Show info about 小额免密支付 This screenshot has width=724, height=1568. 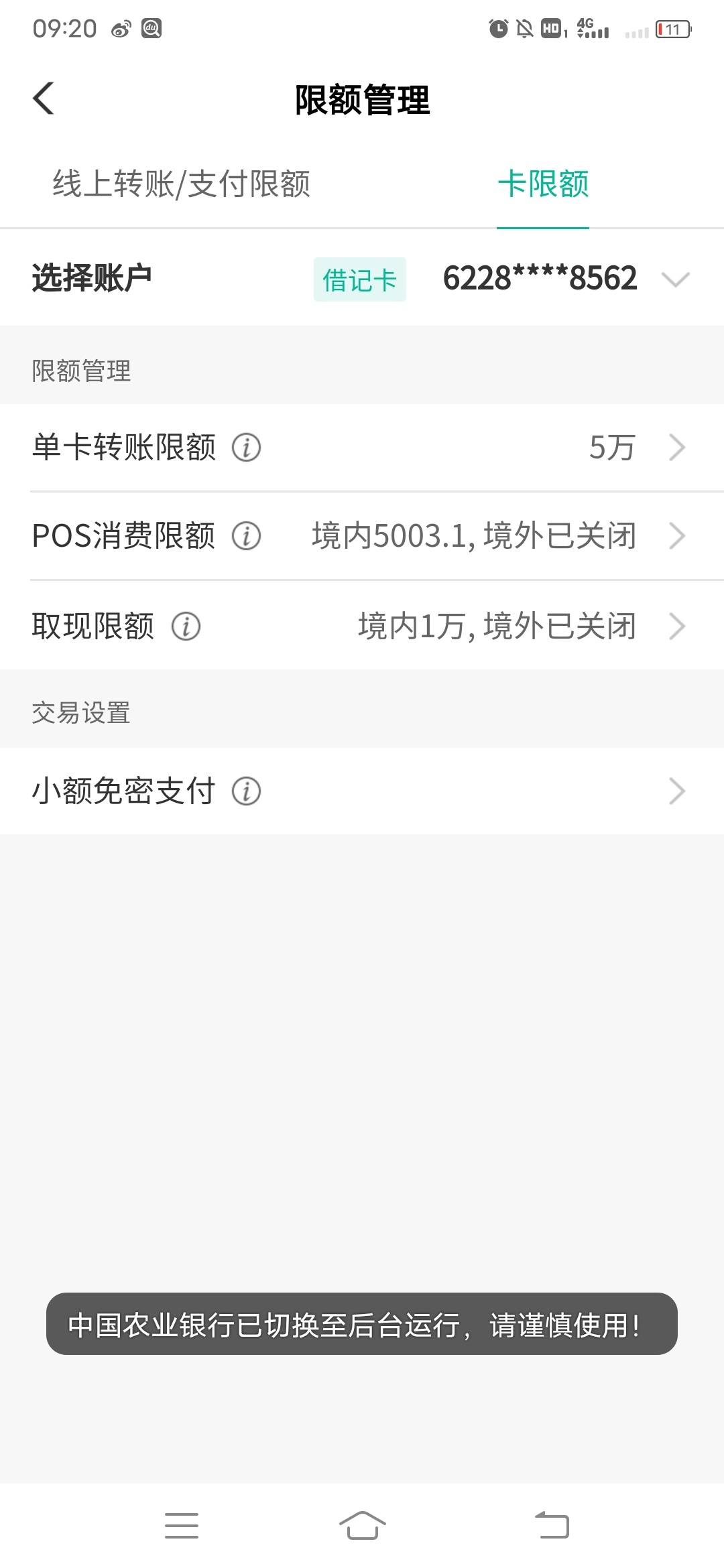coord(246,791)
